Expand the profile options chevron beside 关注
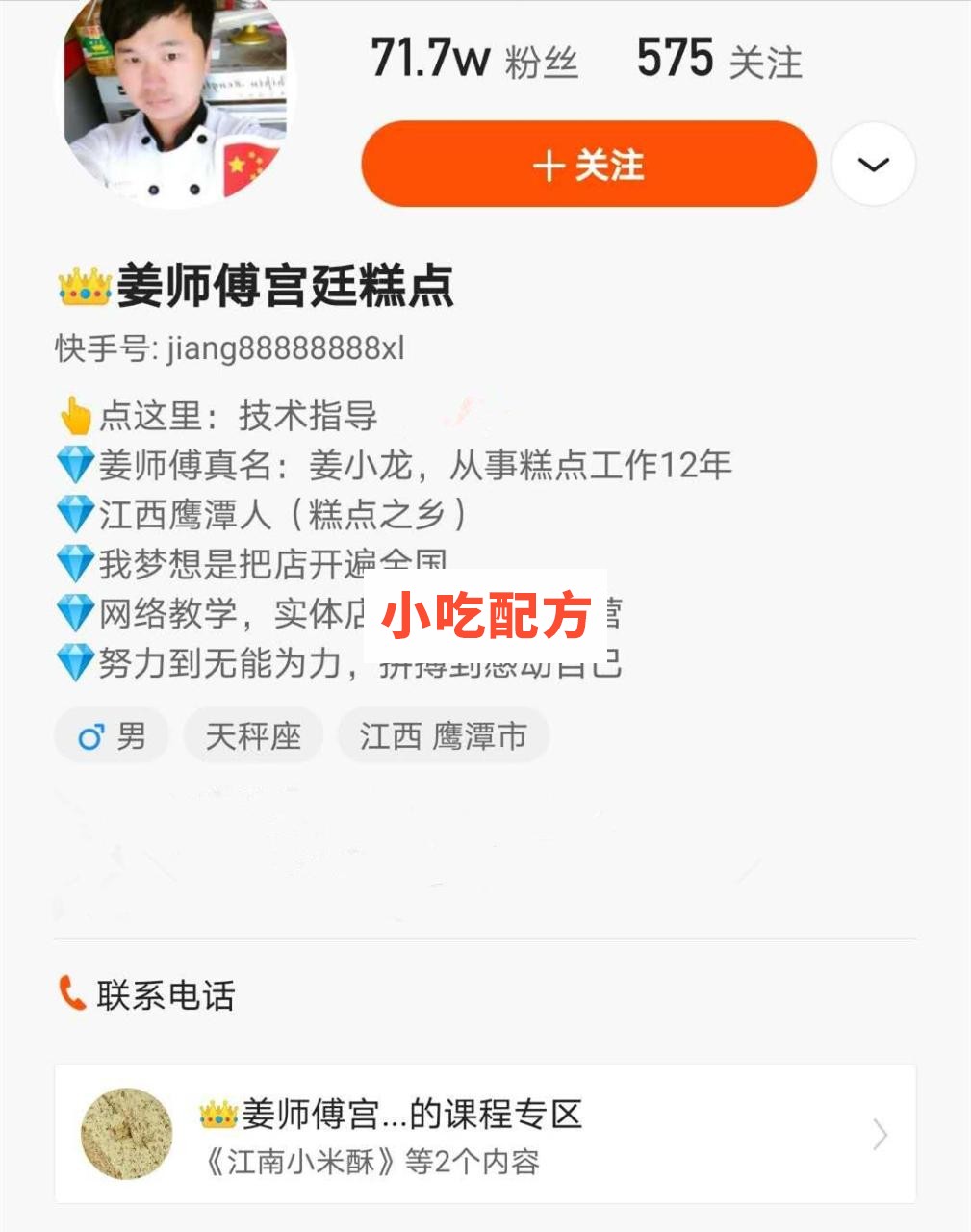 872,164
